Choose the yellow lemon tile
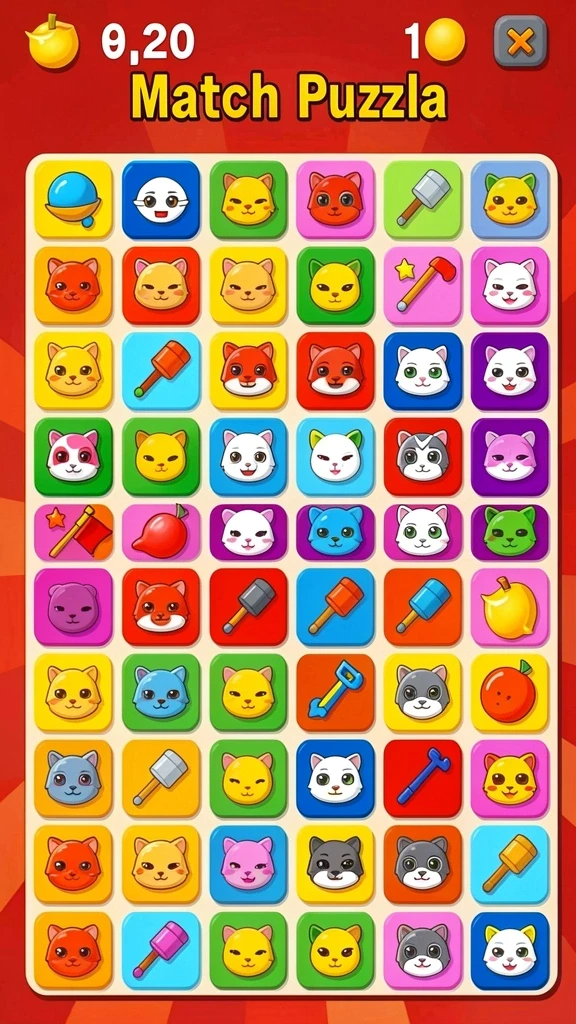The image size is (576, 1024). [510, 607]
